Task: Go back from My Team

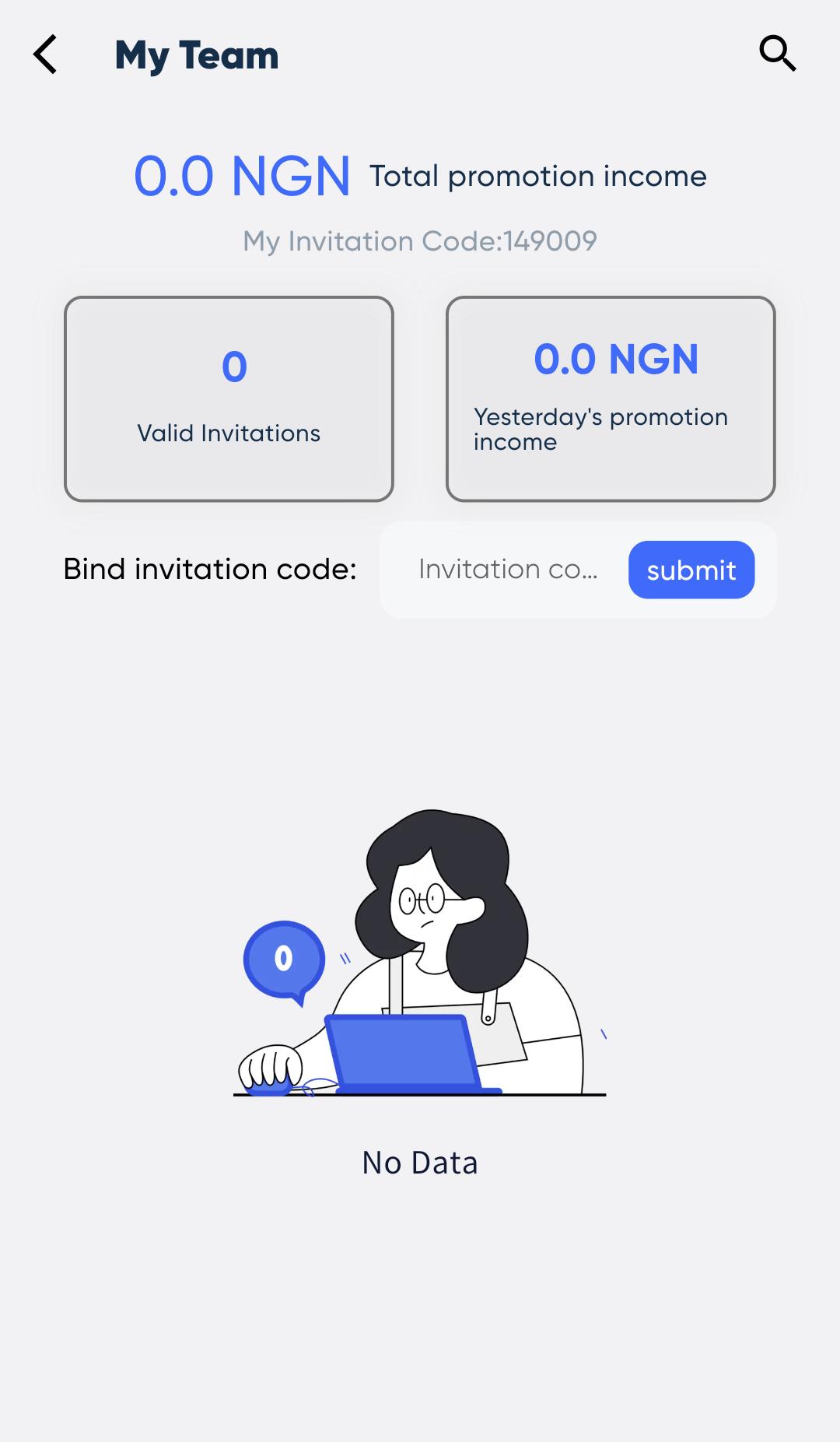Action: (x=46, y=55)
